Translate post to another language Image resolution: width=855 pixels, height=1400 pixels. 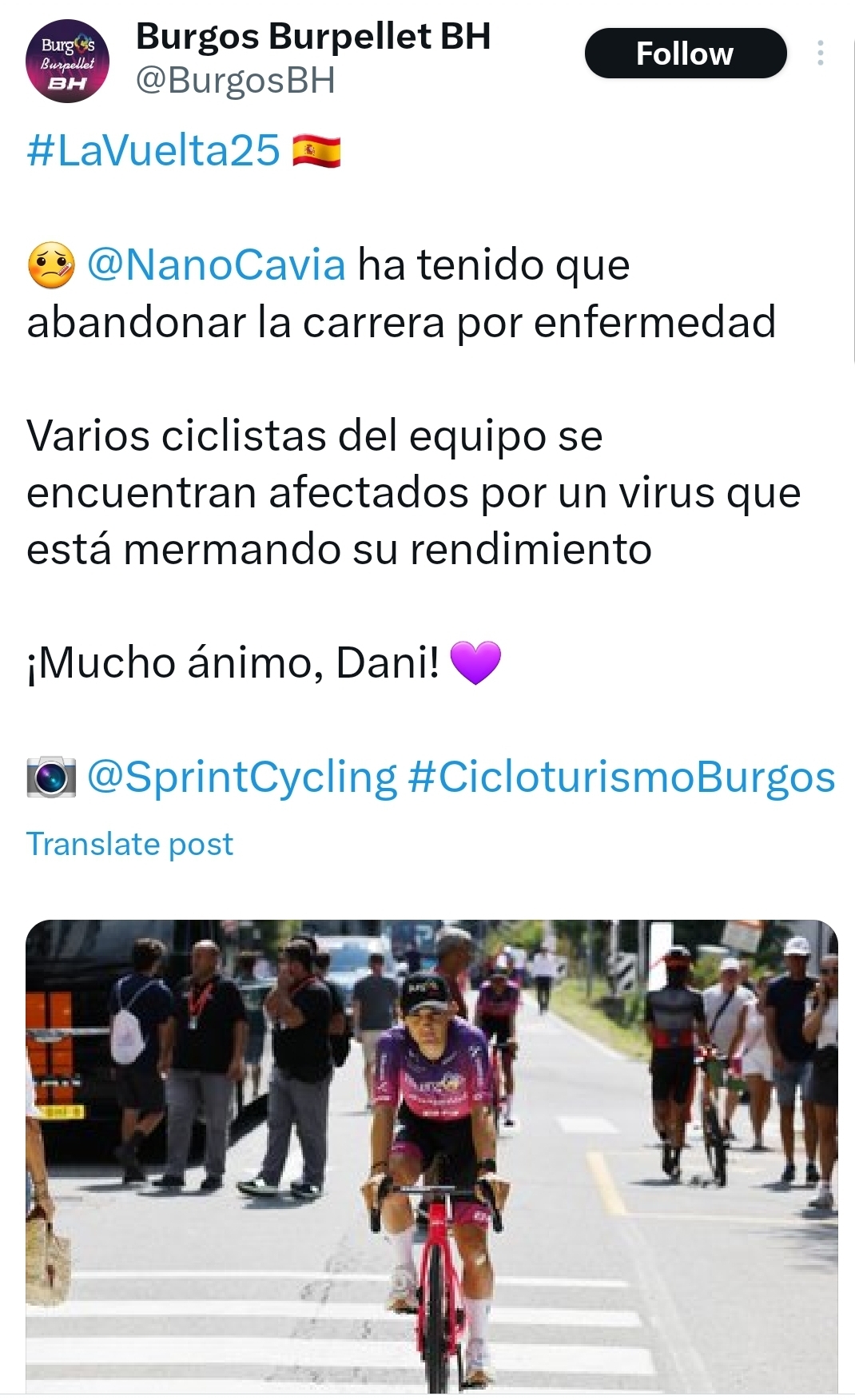click(129, 844)
